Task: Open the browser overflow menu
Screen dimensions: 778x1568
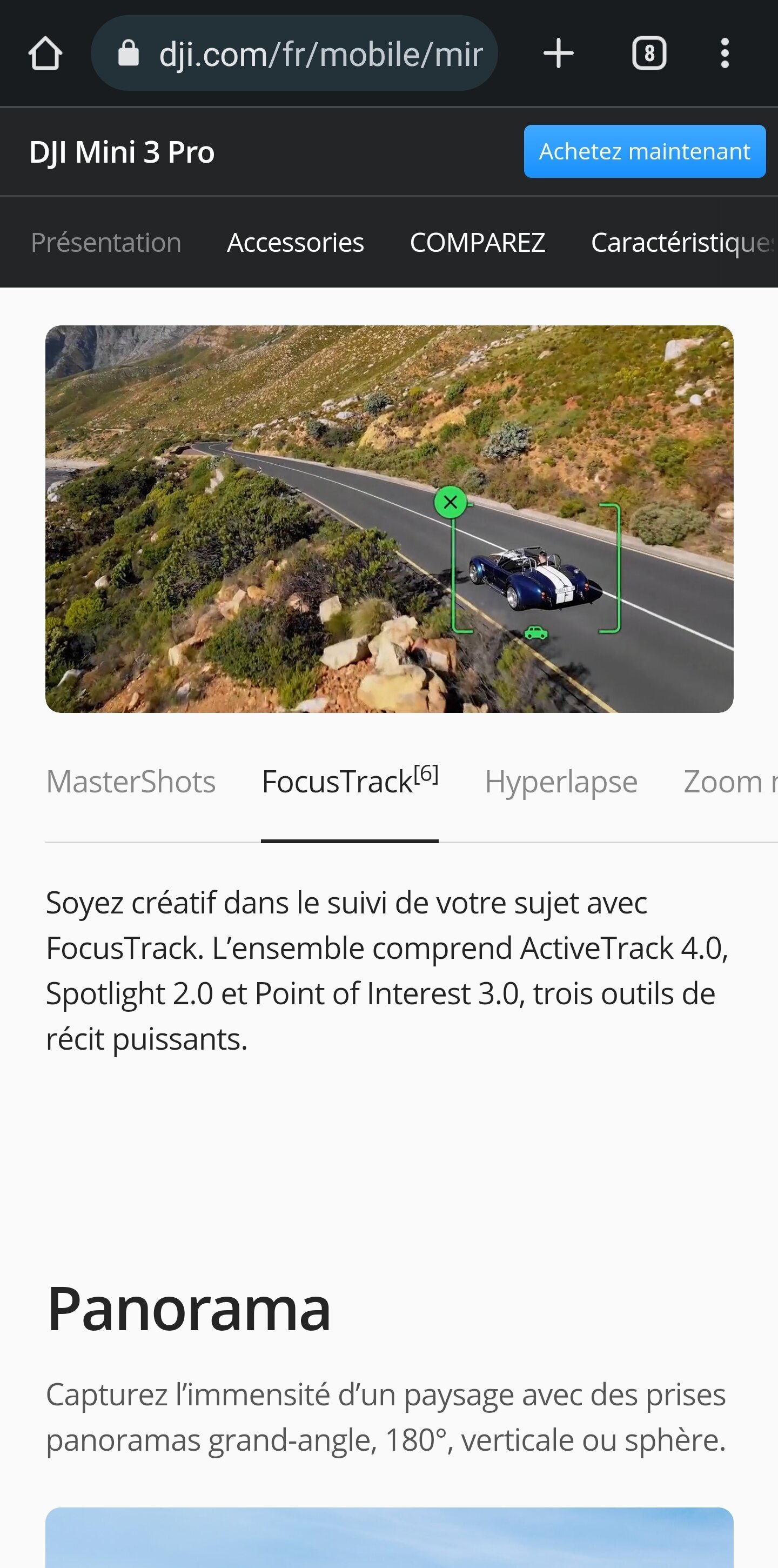Action: [x=725, y=54]
